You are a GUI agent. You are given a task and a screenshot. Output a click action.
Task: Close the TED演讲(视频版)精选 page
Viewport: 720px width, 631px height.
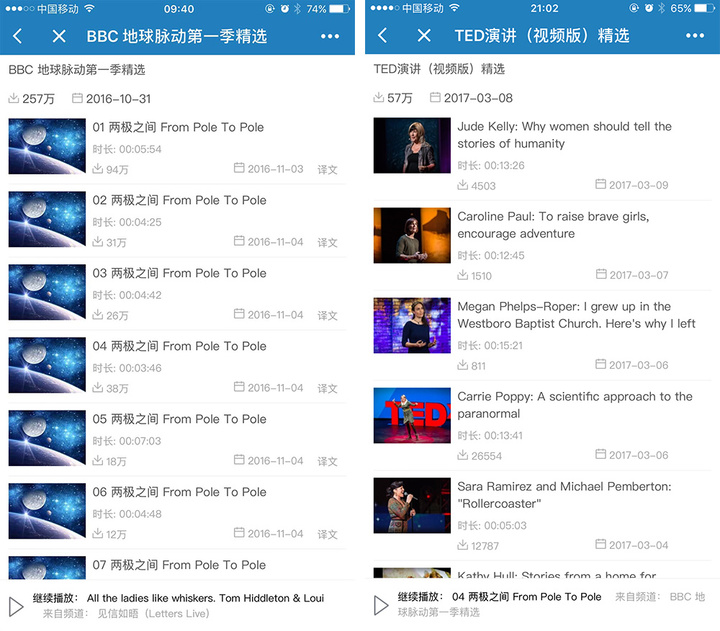coord(424,36)
